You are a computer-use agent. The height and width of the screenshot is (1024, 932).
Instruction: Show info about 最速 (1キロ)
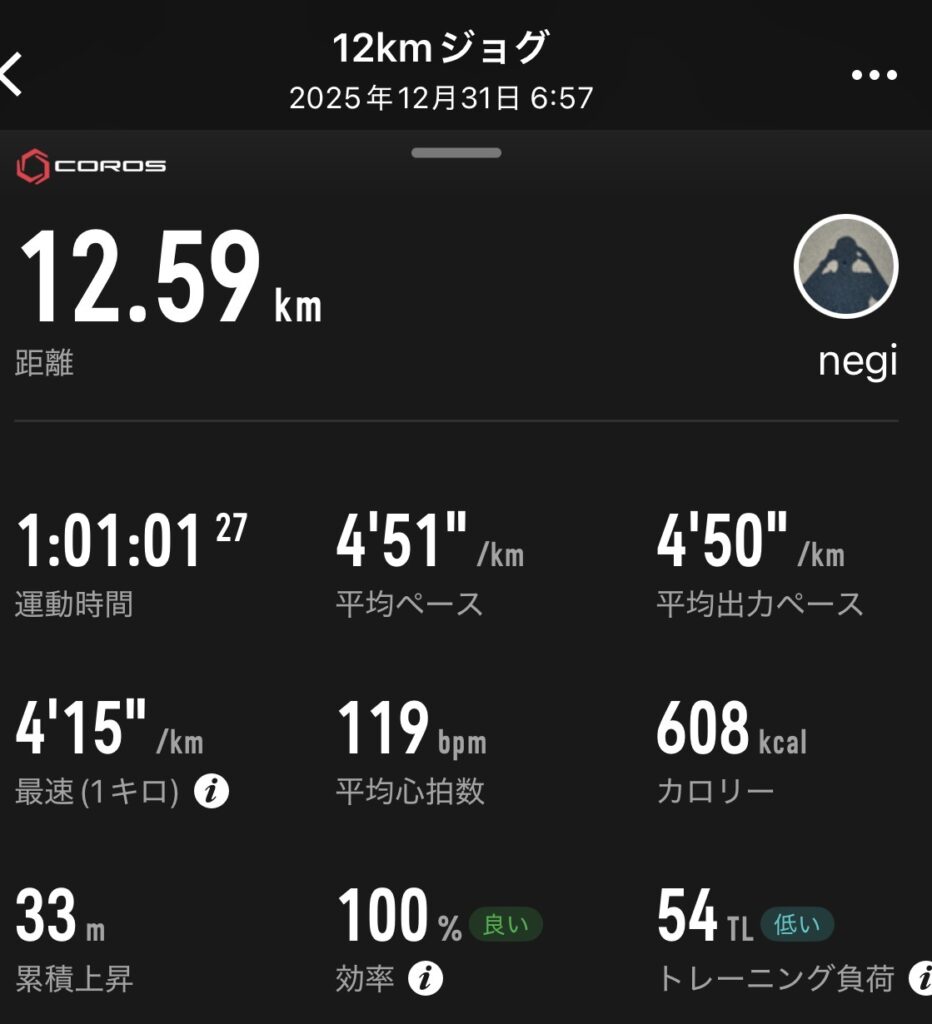(x=211, y=793)
